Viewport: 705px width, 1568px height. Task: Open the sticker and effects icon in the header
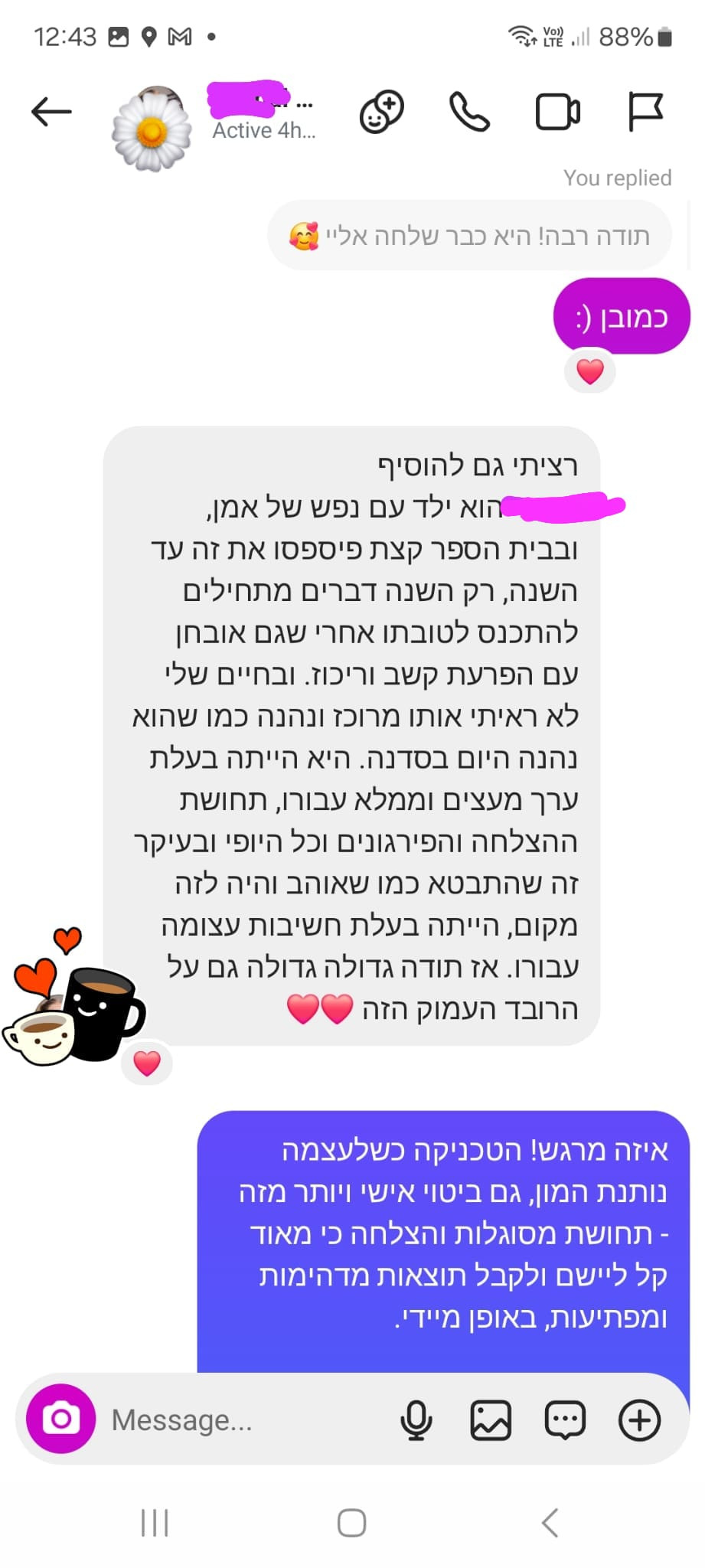[x=381, y=112]
